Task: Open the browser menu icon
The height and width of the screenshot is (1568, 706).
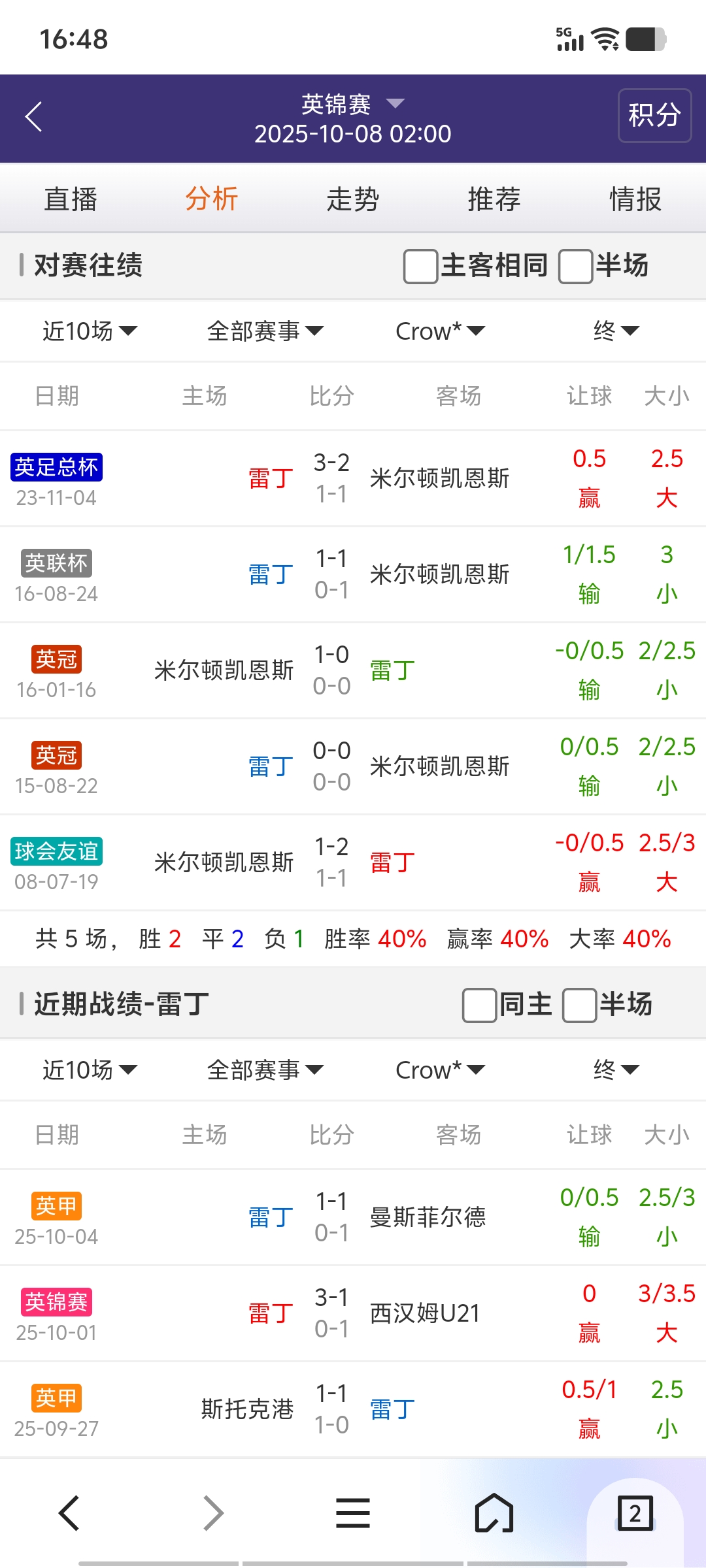Action: 353,1513
